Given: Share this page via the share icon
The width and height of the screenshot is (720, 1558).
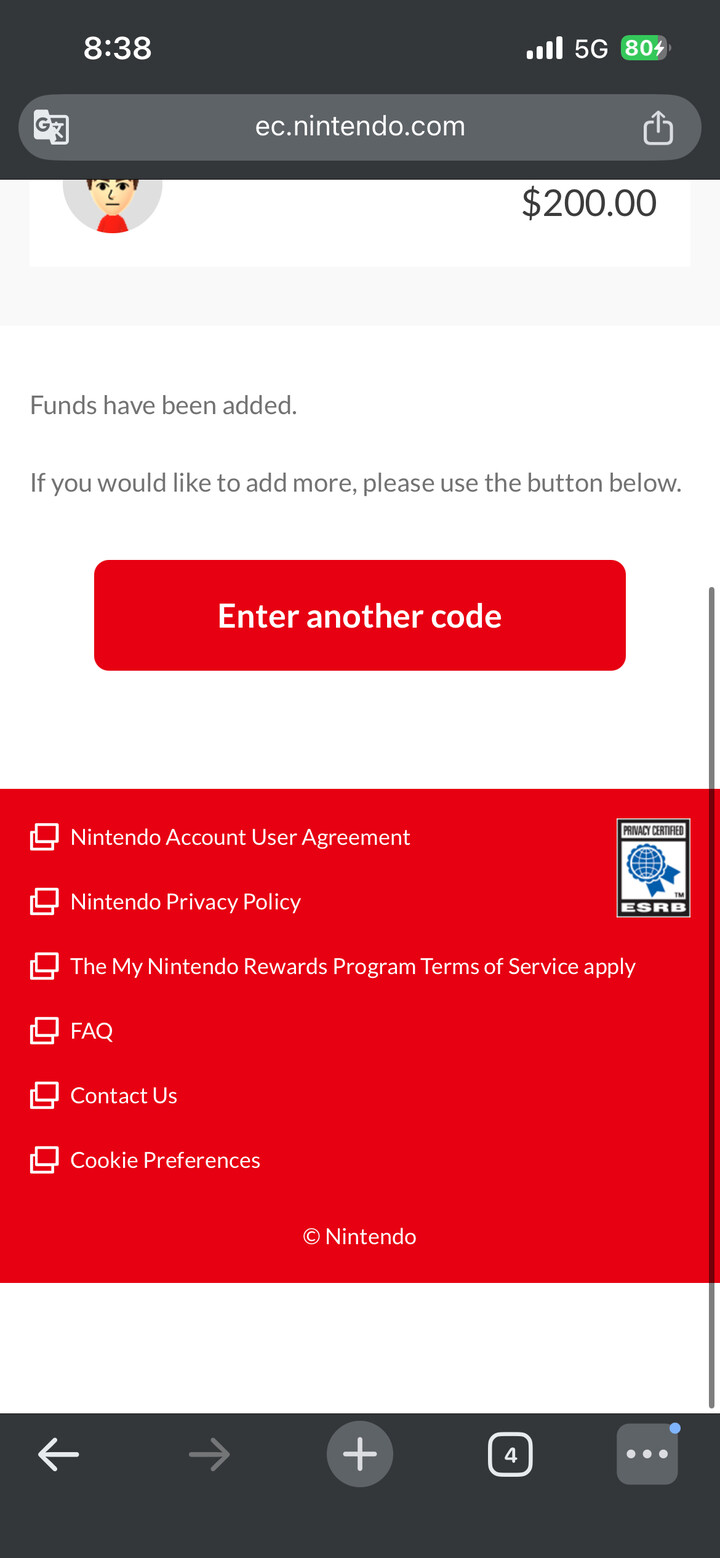Looking at the screenshot, I should point(657,127).
